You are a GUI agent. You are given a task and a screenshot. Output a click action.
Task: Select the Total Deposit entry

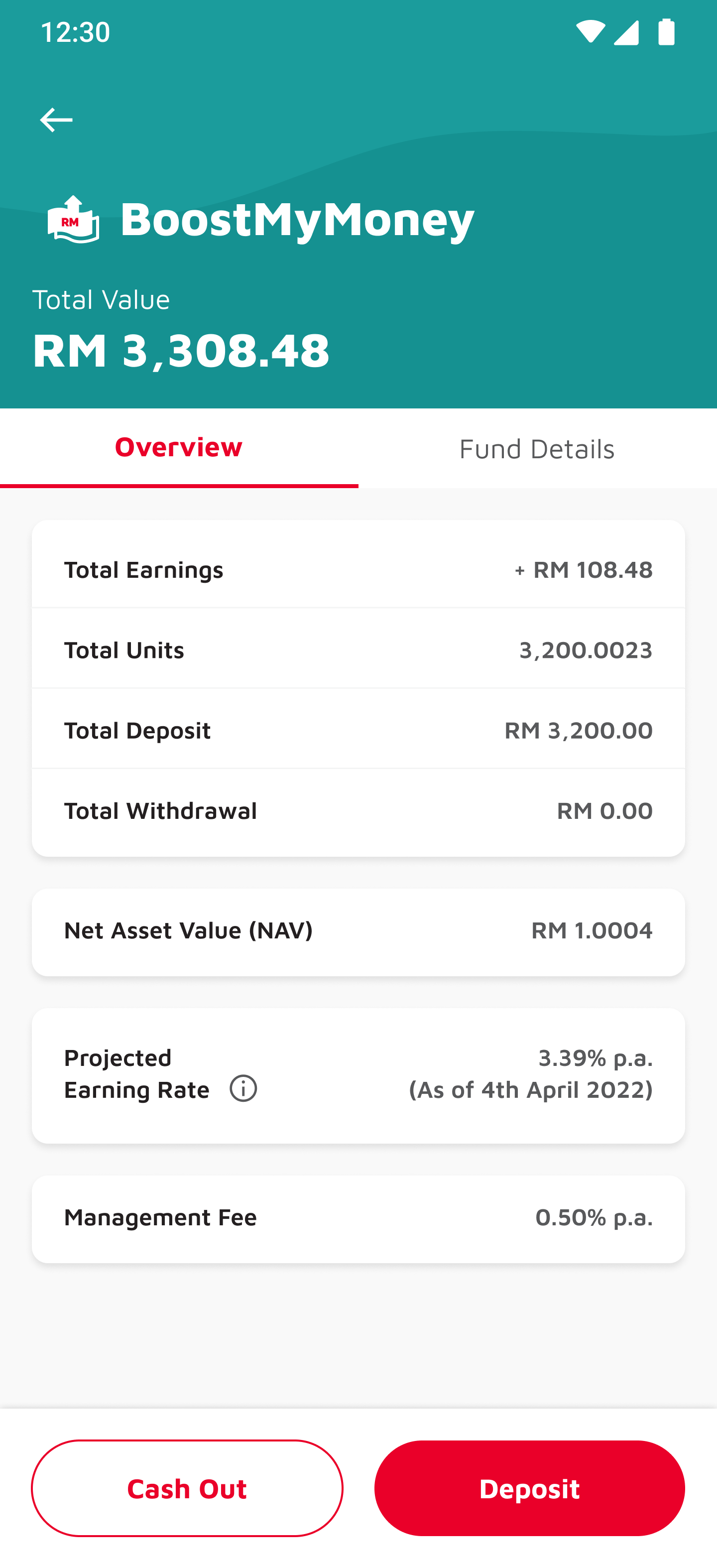coord(358,730)
